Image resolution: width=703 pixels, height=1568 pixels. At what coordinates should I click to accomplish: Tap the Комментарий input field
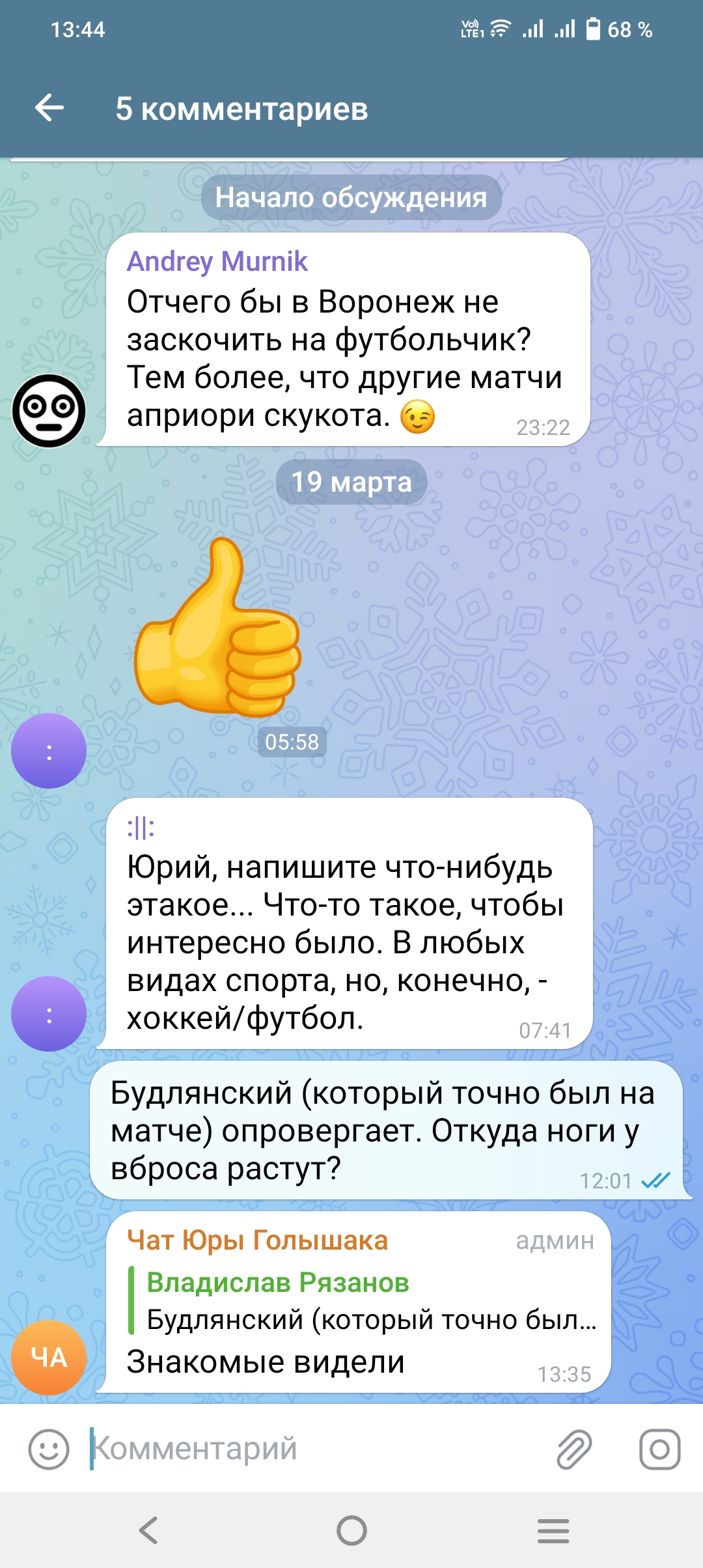coord(312,1449)
